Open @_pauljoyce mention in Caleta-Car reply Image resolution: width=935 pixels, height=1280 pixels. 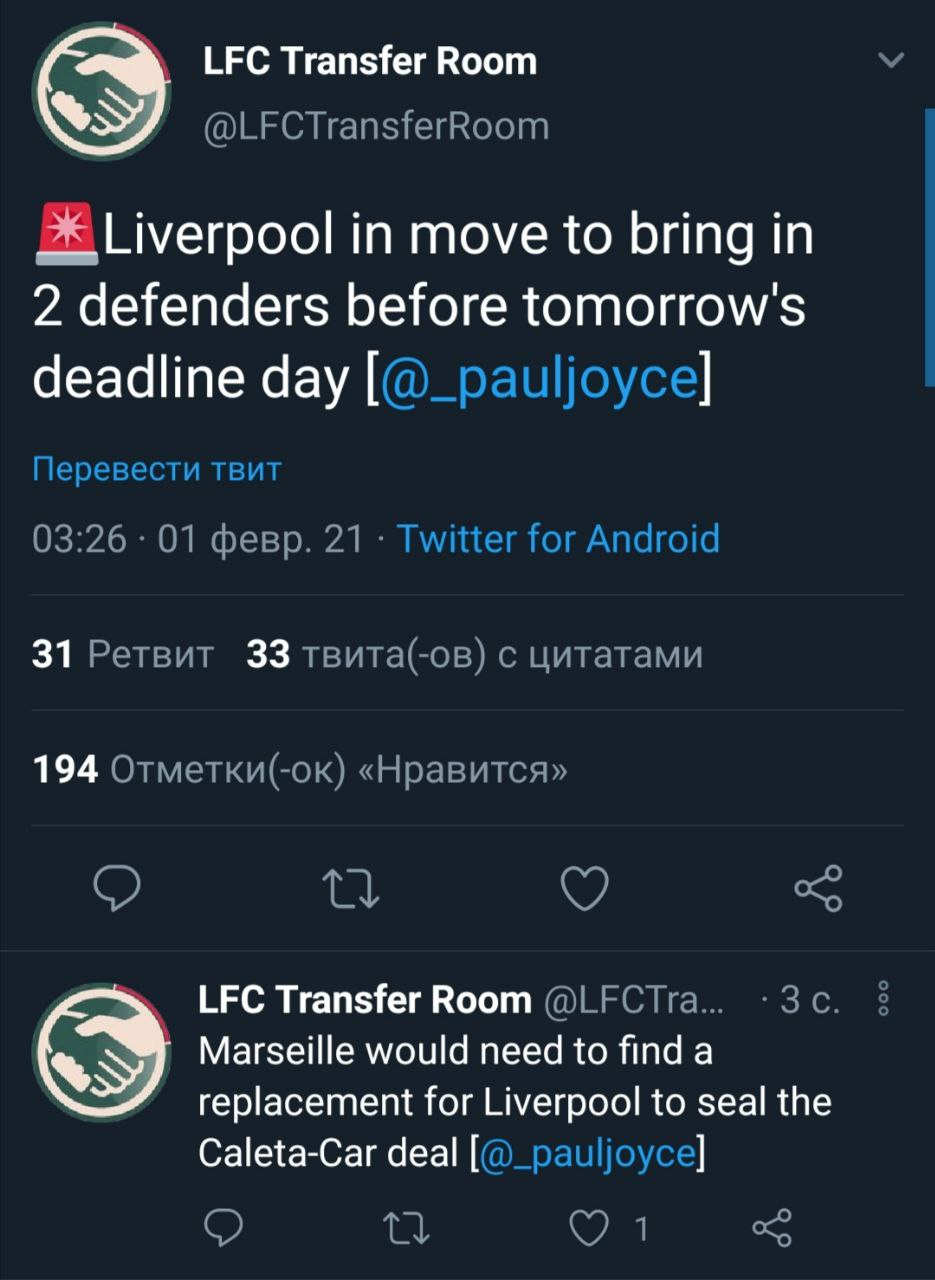click(x=588, y=1154)
